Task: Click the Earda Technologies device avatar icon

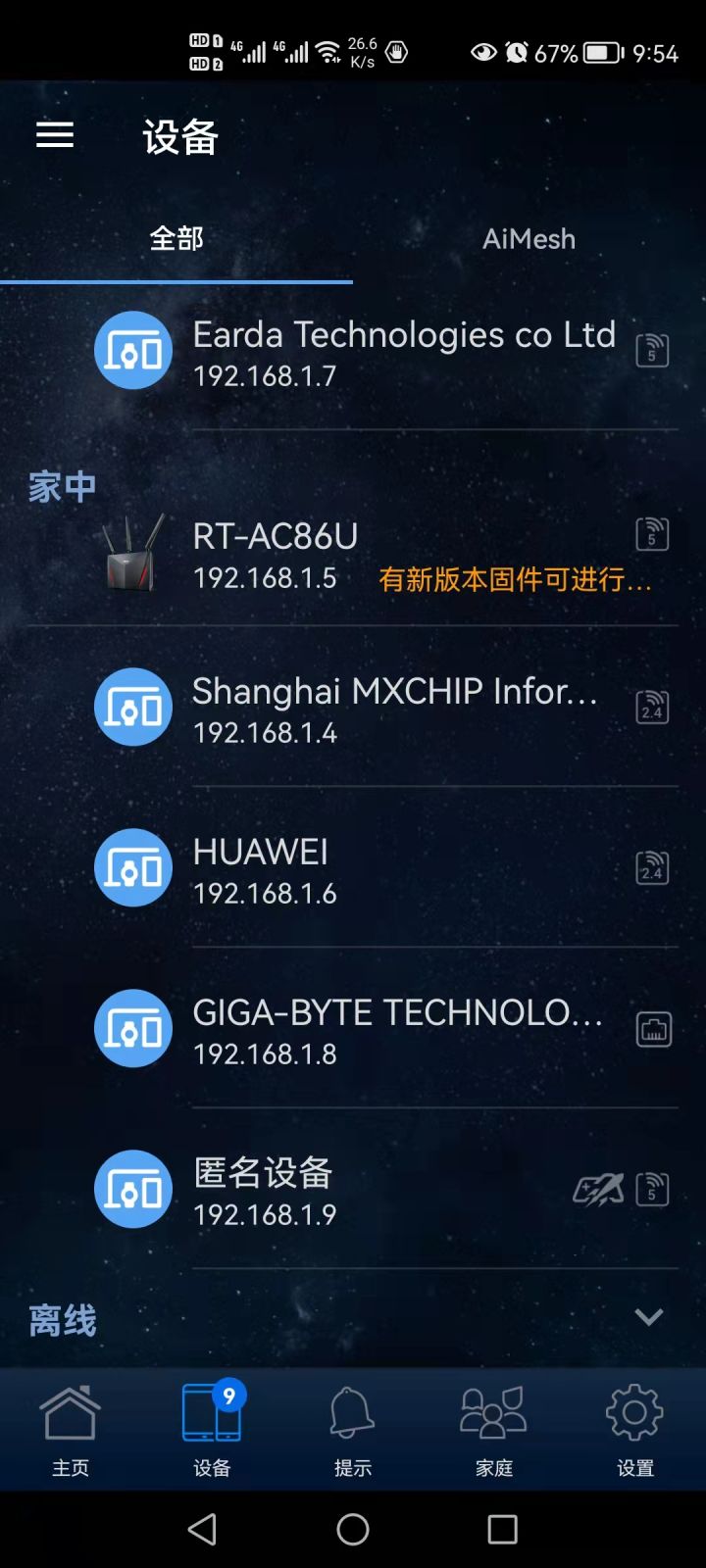Action: pos(133,350)
